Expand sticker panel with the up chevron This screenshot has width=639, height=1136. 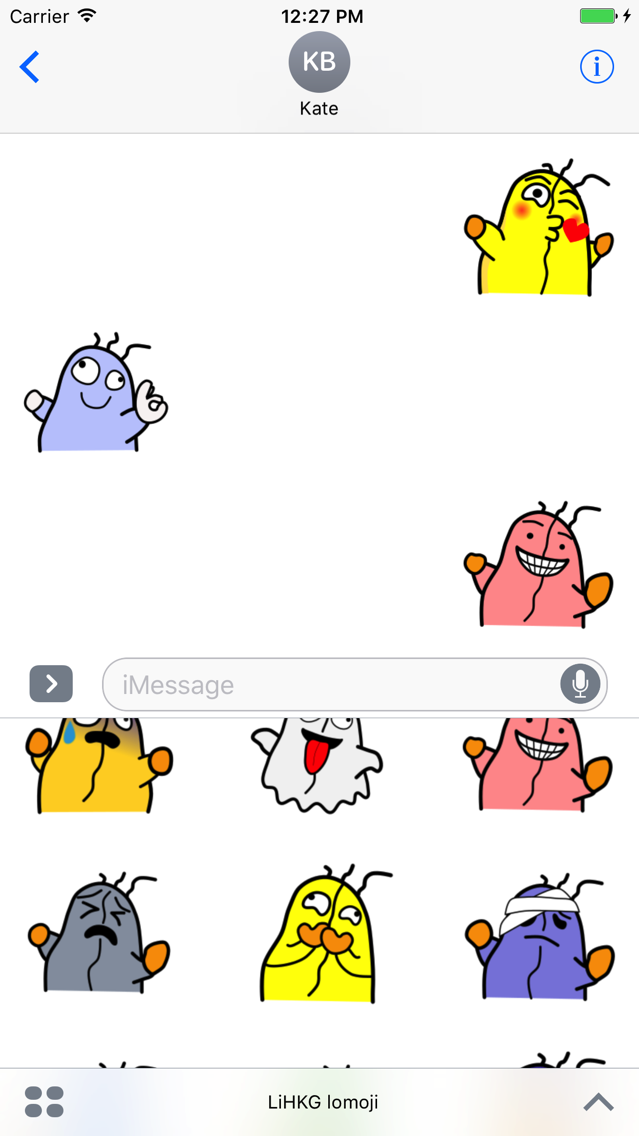[598, 1103]
